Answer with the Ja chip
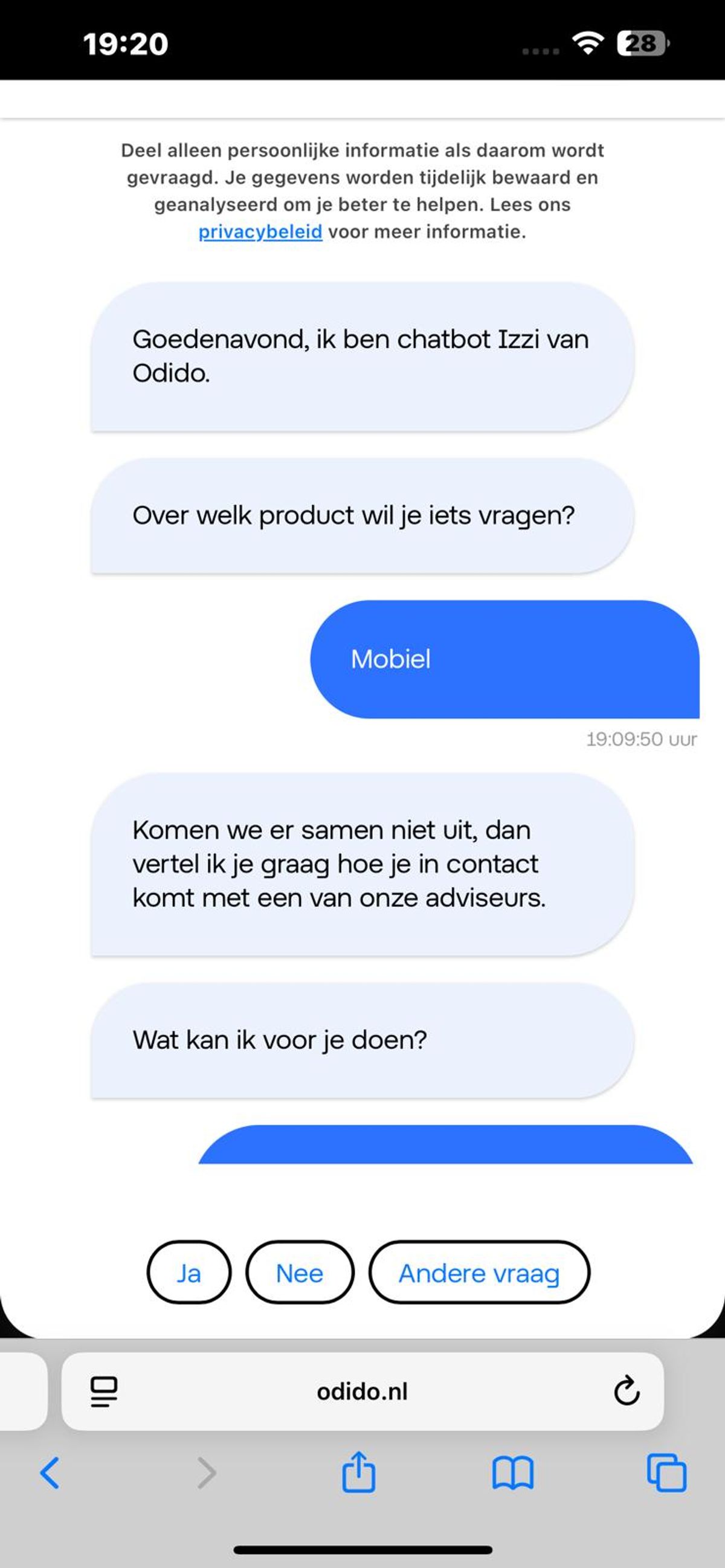 [188, 1273]
